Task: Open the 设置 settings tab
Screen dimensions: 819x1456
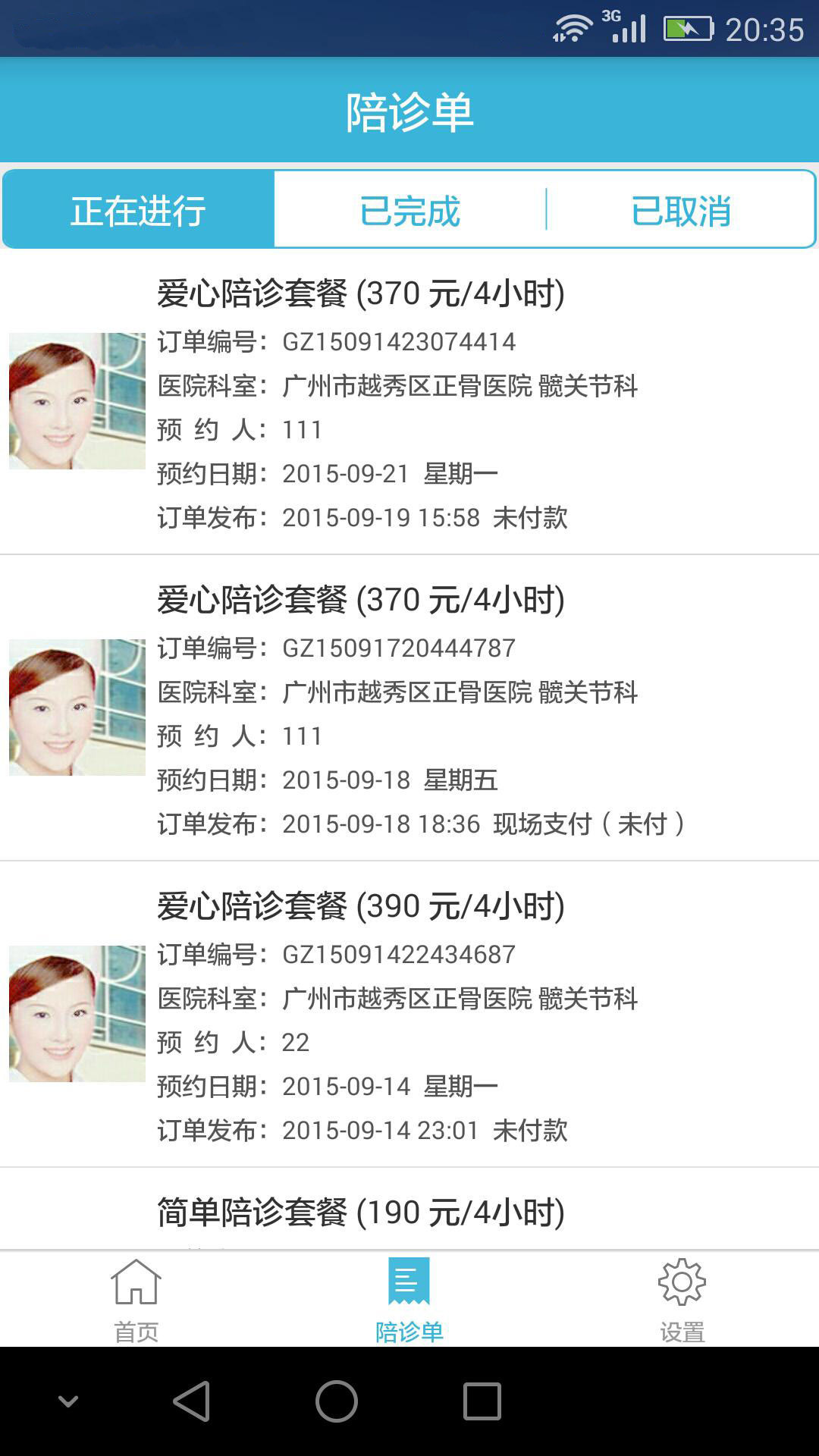Action: pos(682,1298)
